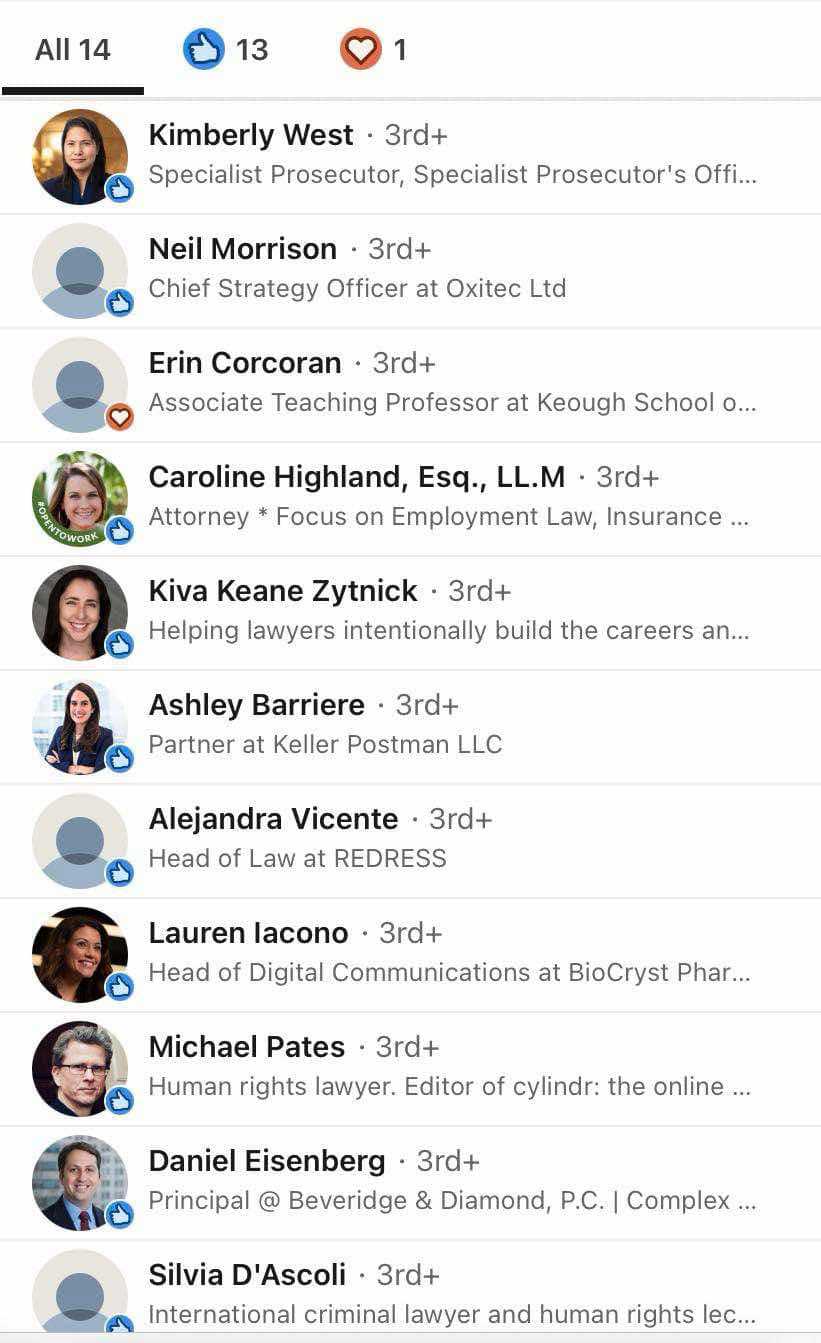
Task: Open Alejandra Vicente's profile
Action: click(273, 819)
